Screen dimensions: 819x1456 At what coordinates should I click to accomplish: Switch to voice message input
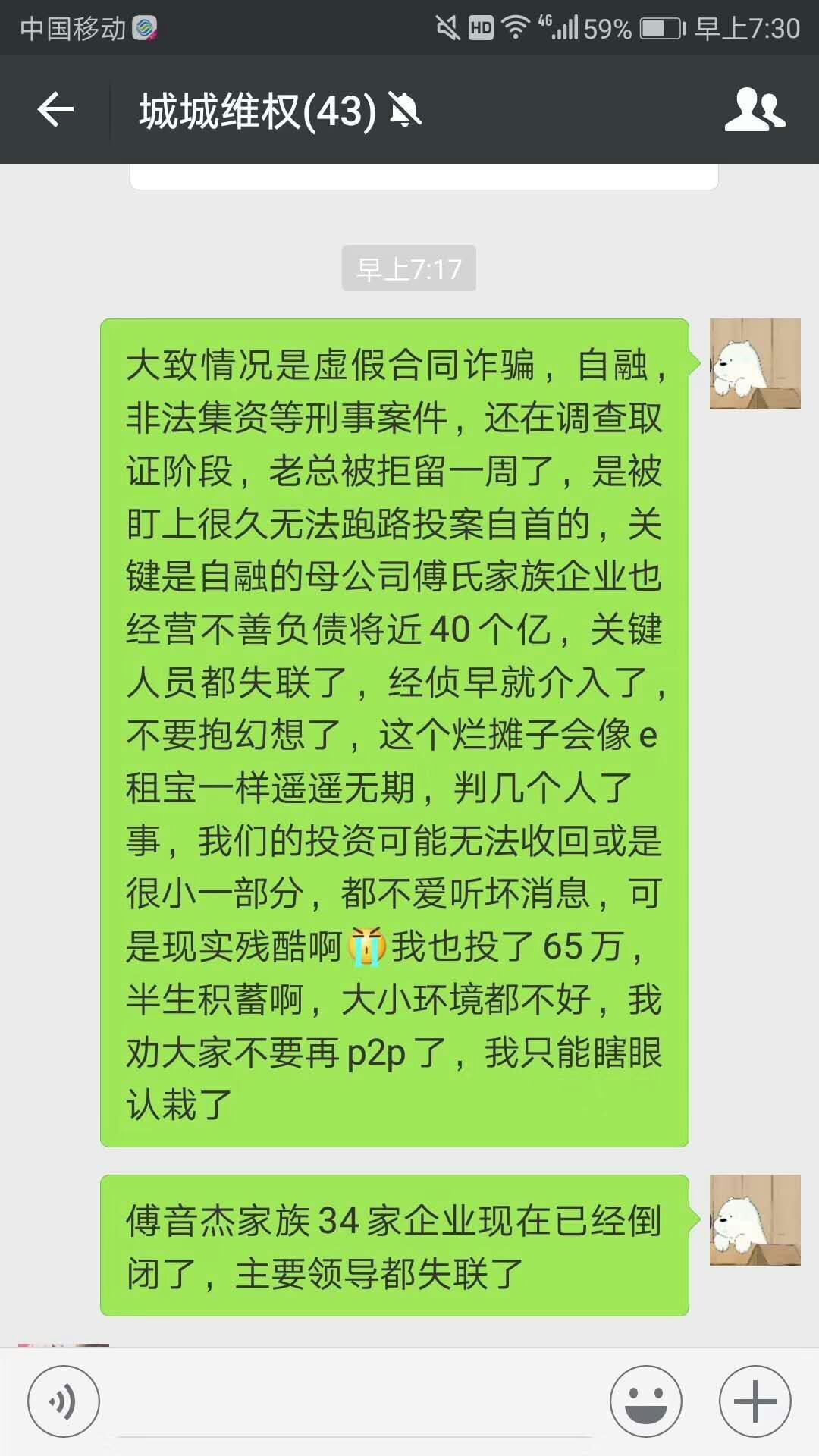[x=64, y=1401]
